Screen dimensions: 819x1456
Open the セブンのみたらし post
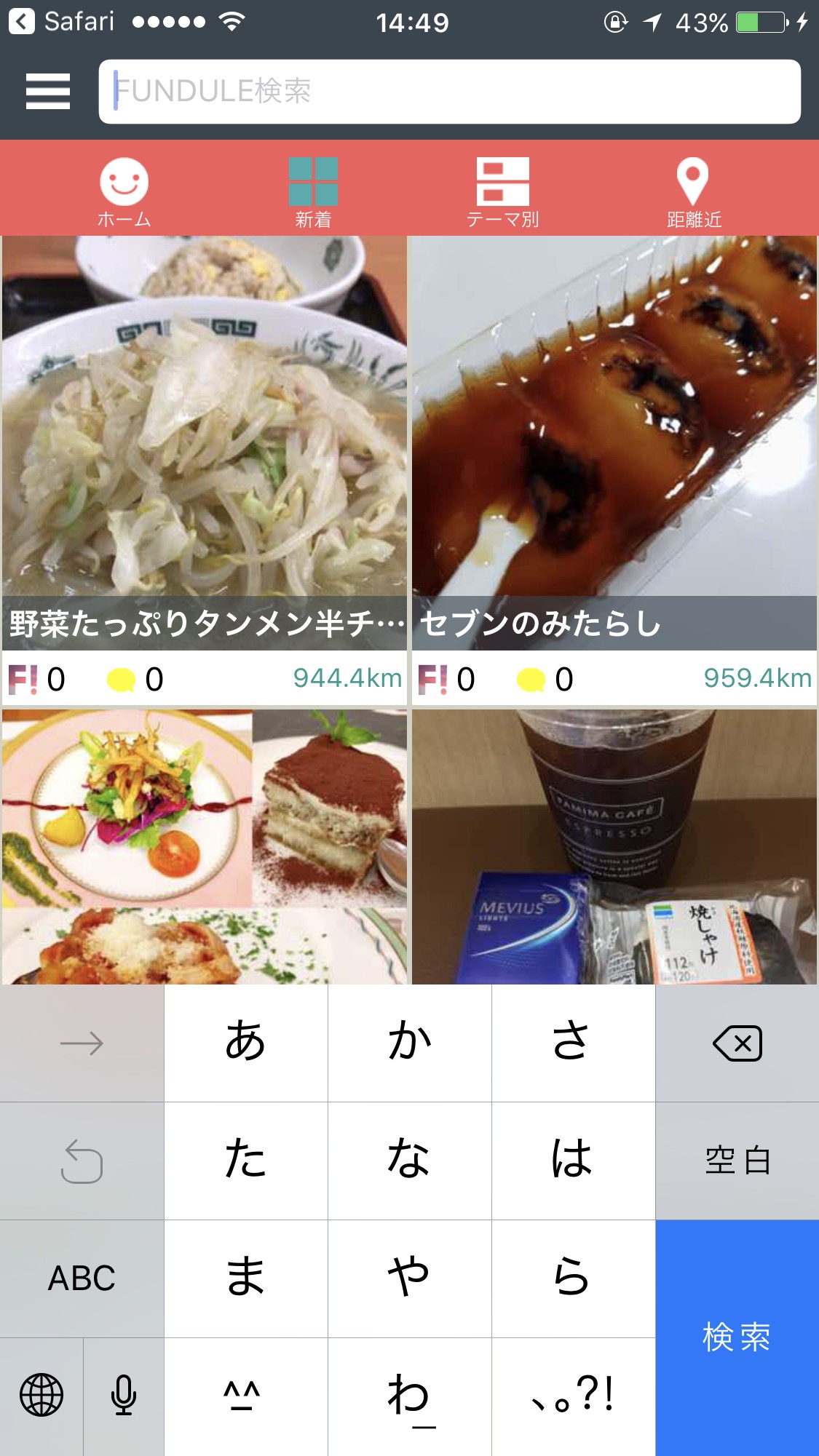(614, 437)
